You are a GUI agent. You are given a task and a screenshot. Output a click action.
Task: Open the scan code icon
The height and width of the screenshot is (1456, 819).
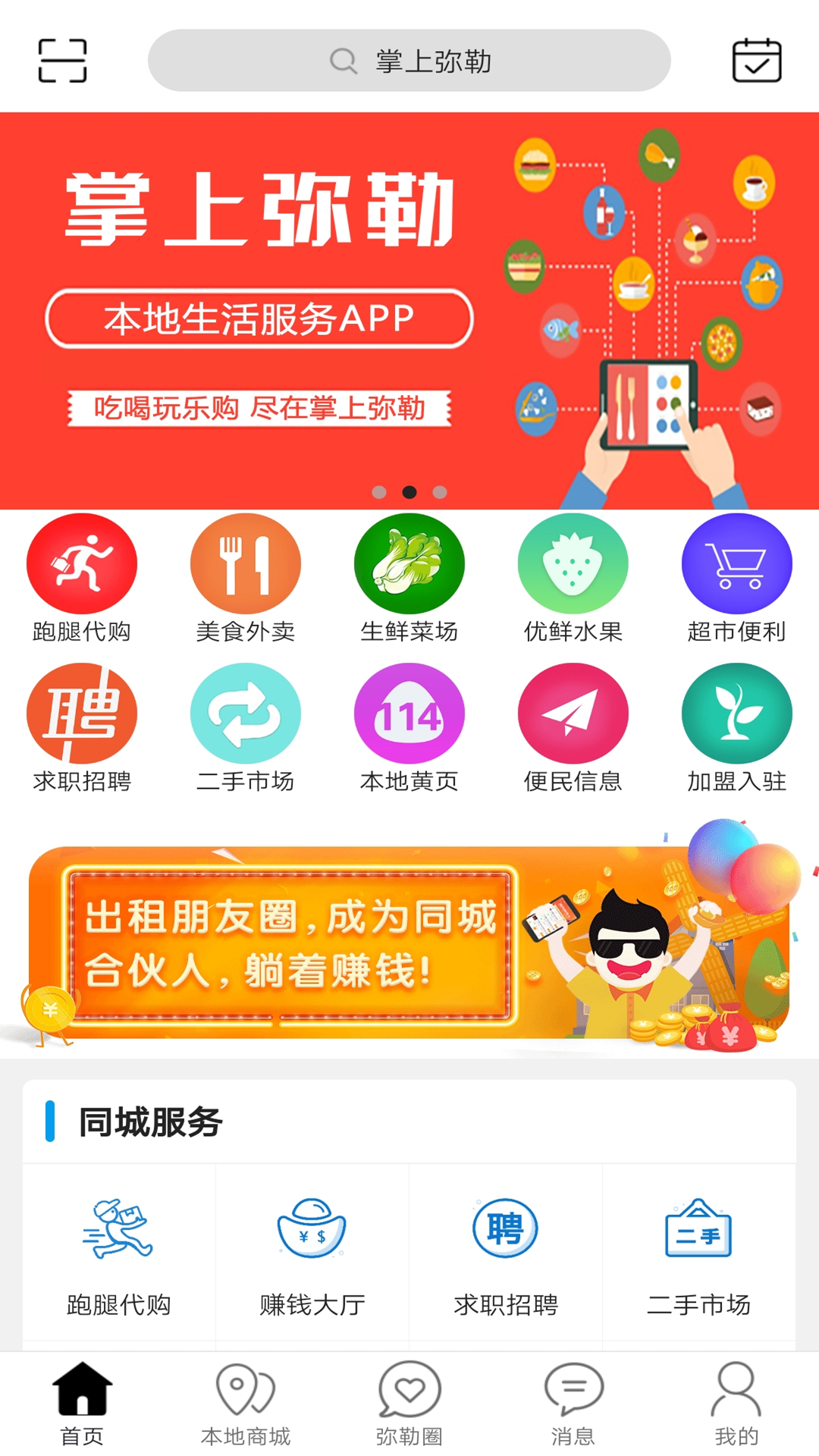[62, 61]
